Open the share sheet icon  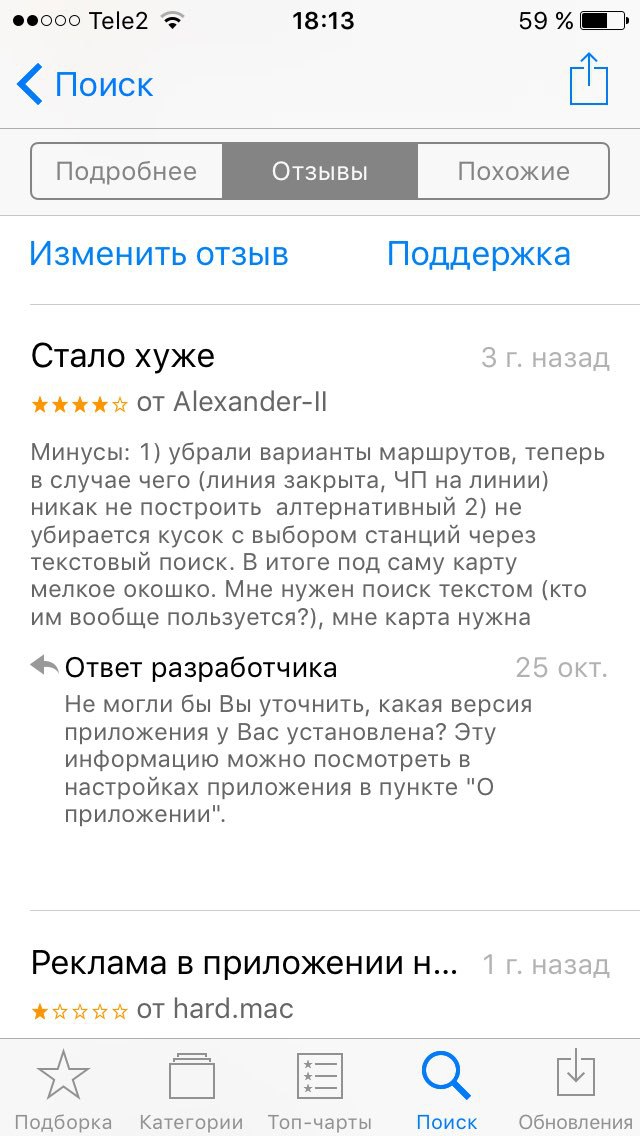coord(588,79)
